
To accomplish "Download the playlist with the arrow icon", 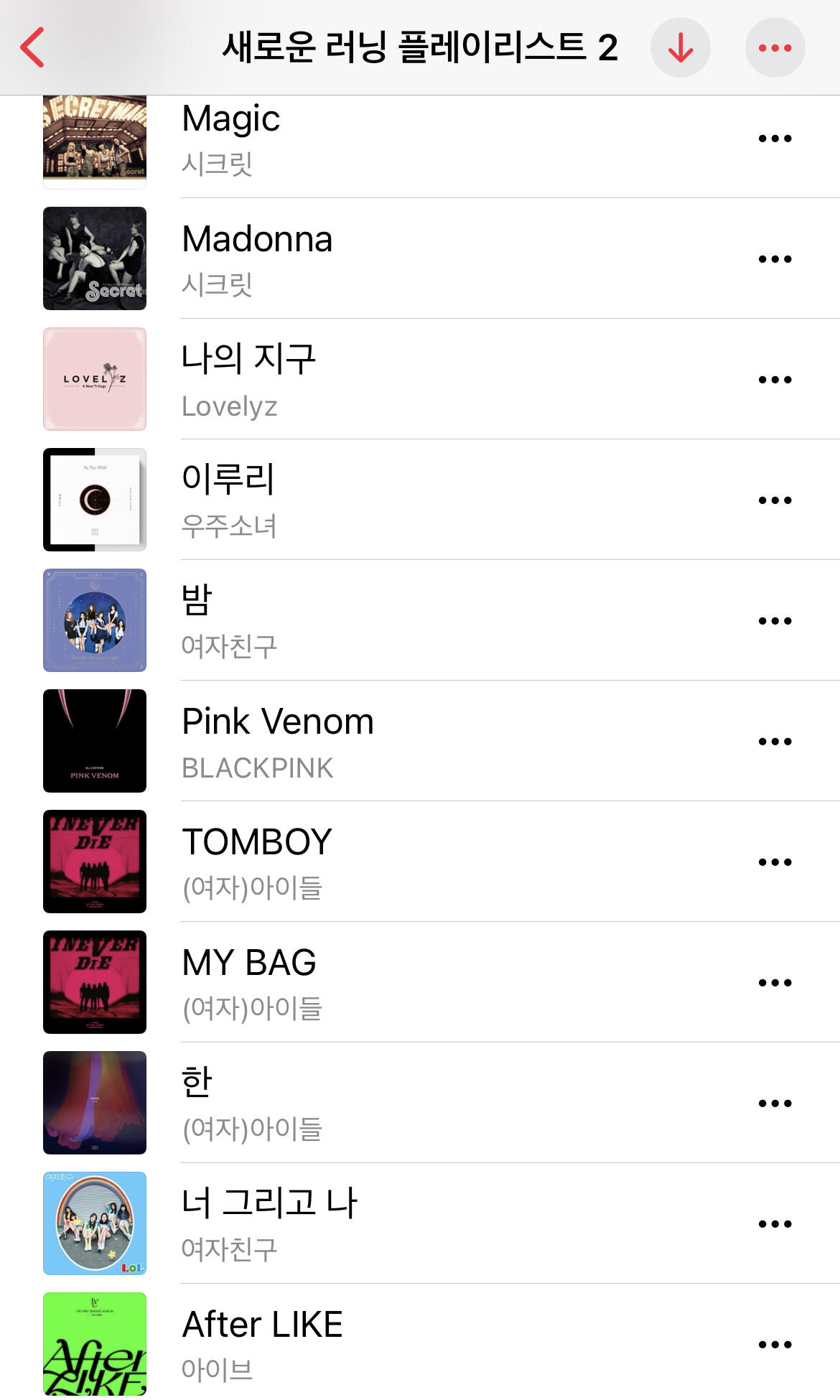I will pos(680,48).
